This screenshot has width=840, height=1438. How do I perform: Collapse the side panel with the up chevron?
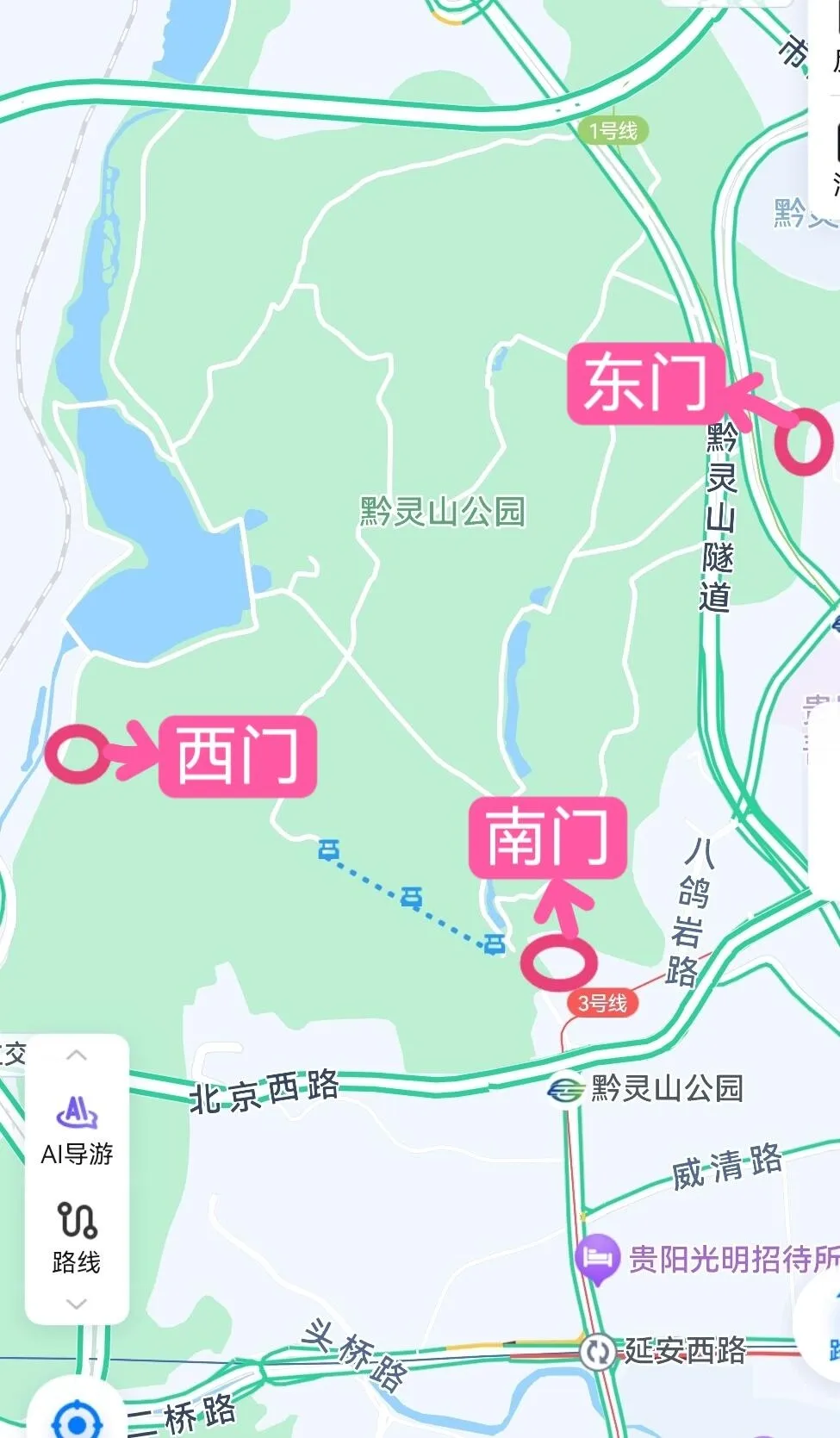(x=77, y=1055)
